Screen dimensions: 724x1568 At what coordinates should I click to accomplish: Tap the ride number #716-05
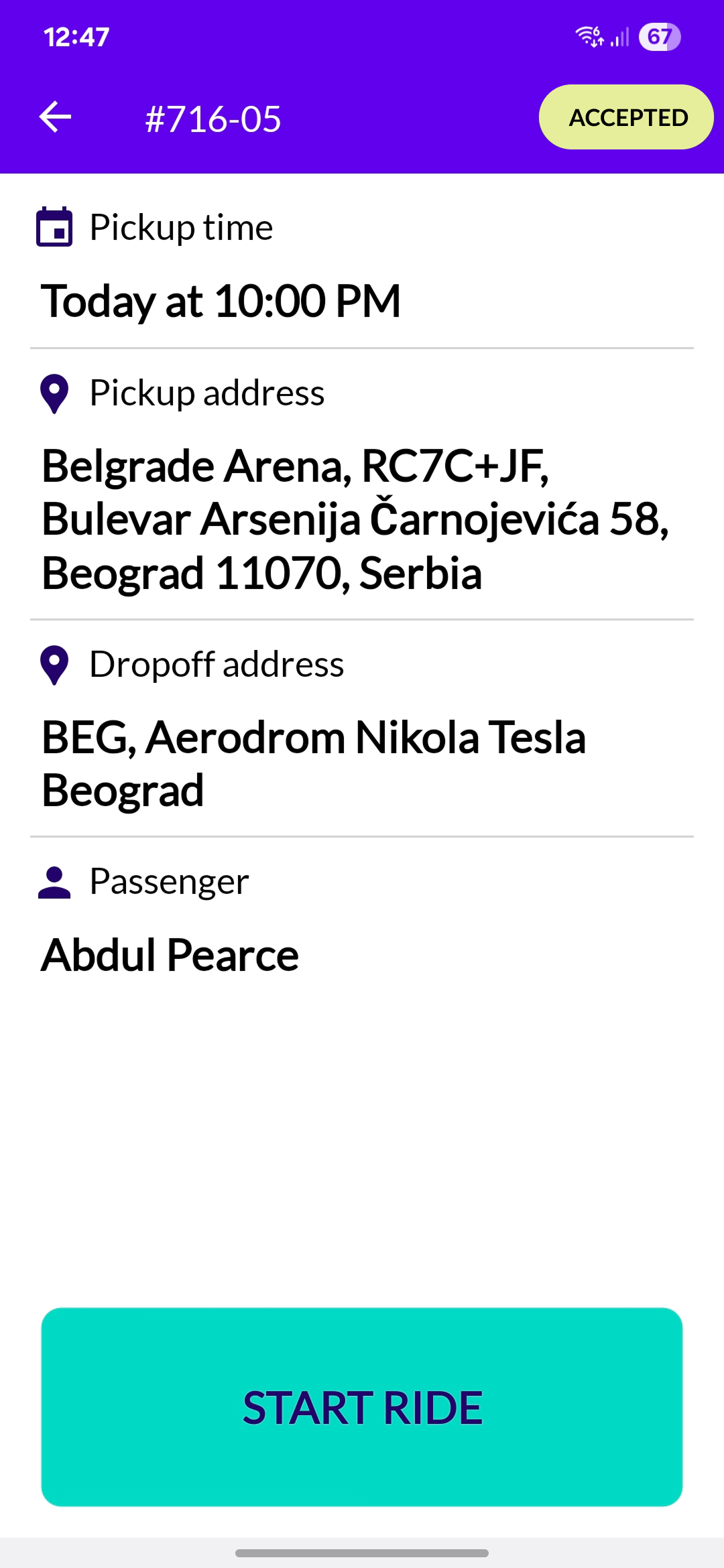click(x=213, y=119)
